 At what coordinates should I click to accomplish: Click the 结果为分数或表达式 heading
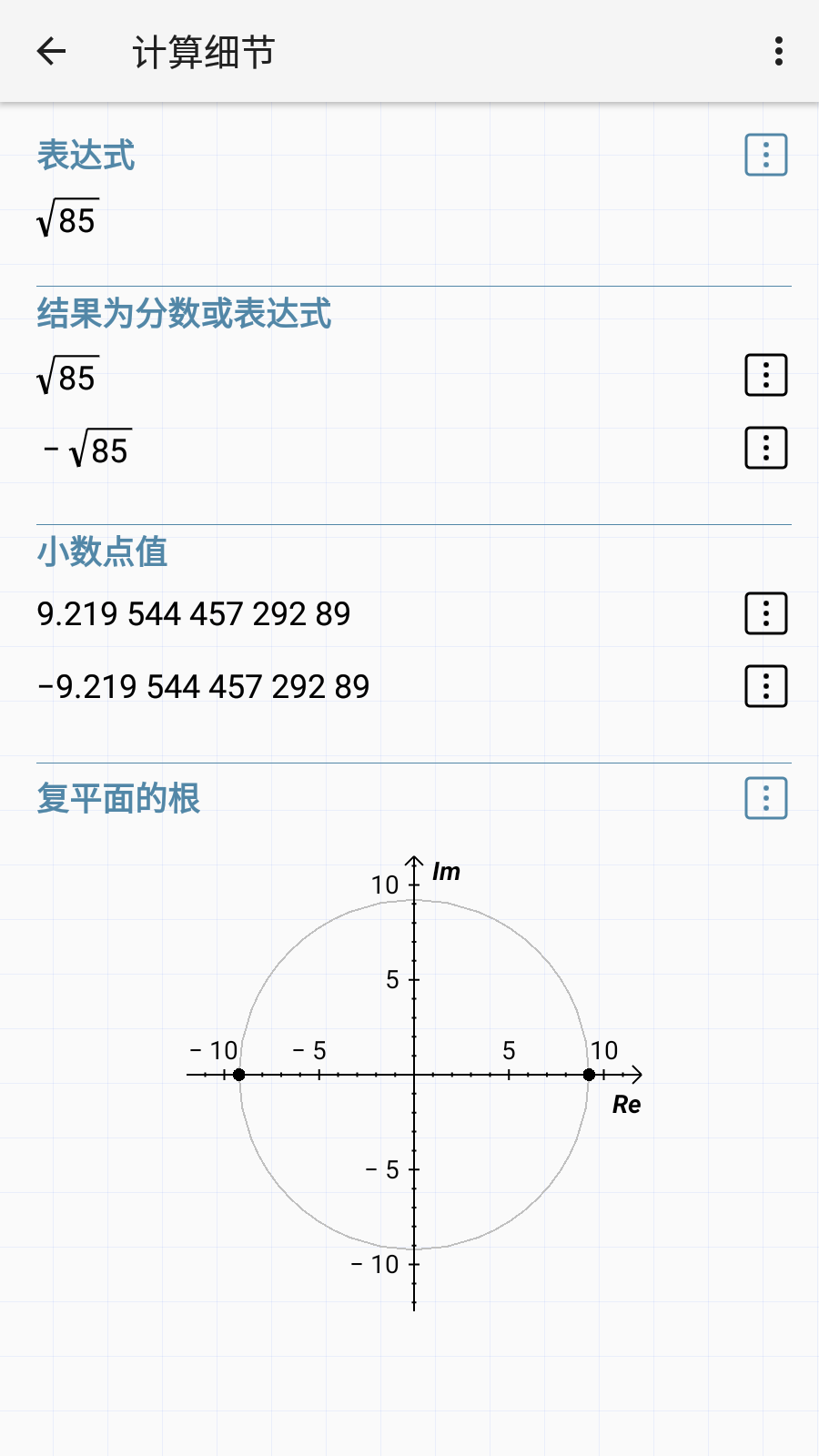tap(184, 313)
